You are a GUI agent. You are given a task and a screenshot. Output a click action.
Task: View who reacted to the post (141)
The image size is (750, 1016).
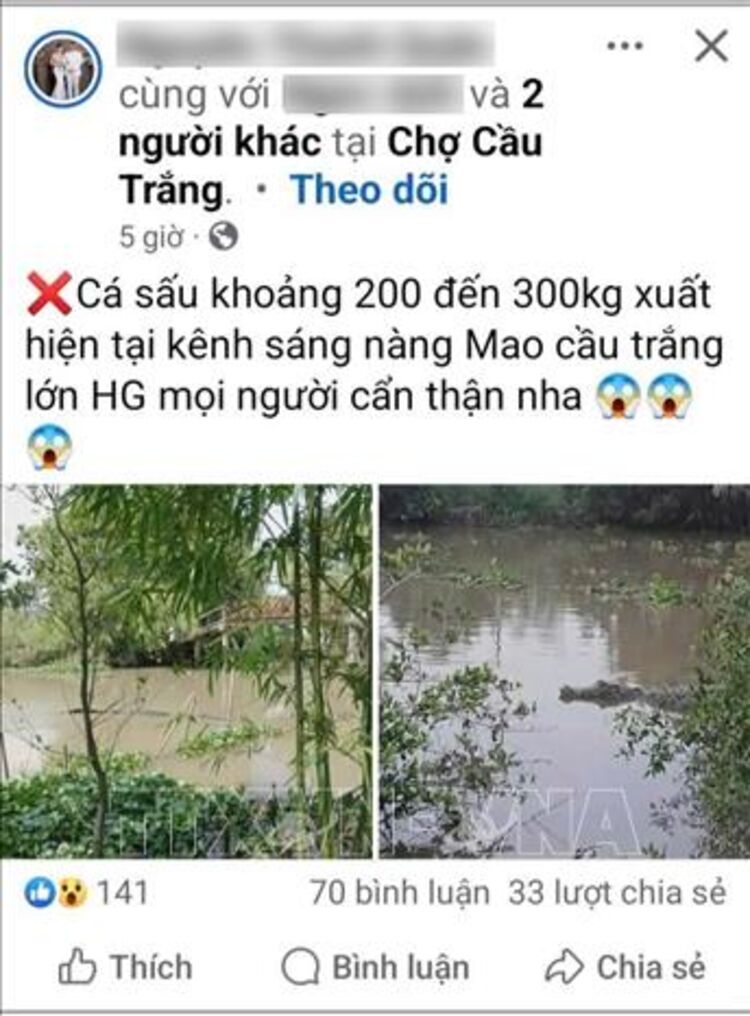[x=88, y=892]
